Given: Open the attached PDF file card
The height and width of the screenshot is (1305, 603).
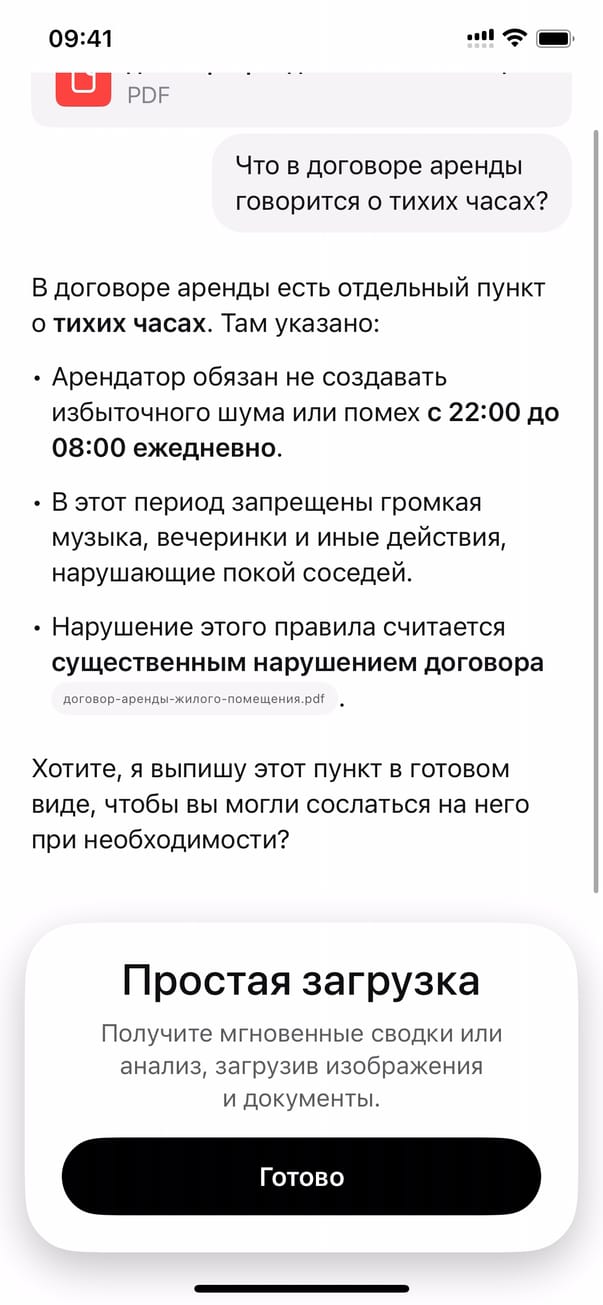Looking at the screenshot, I should coord(300,94).
